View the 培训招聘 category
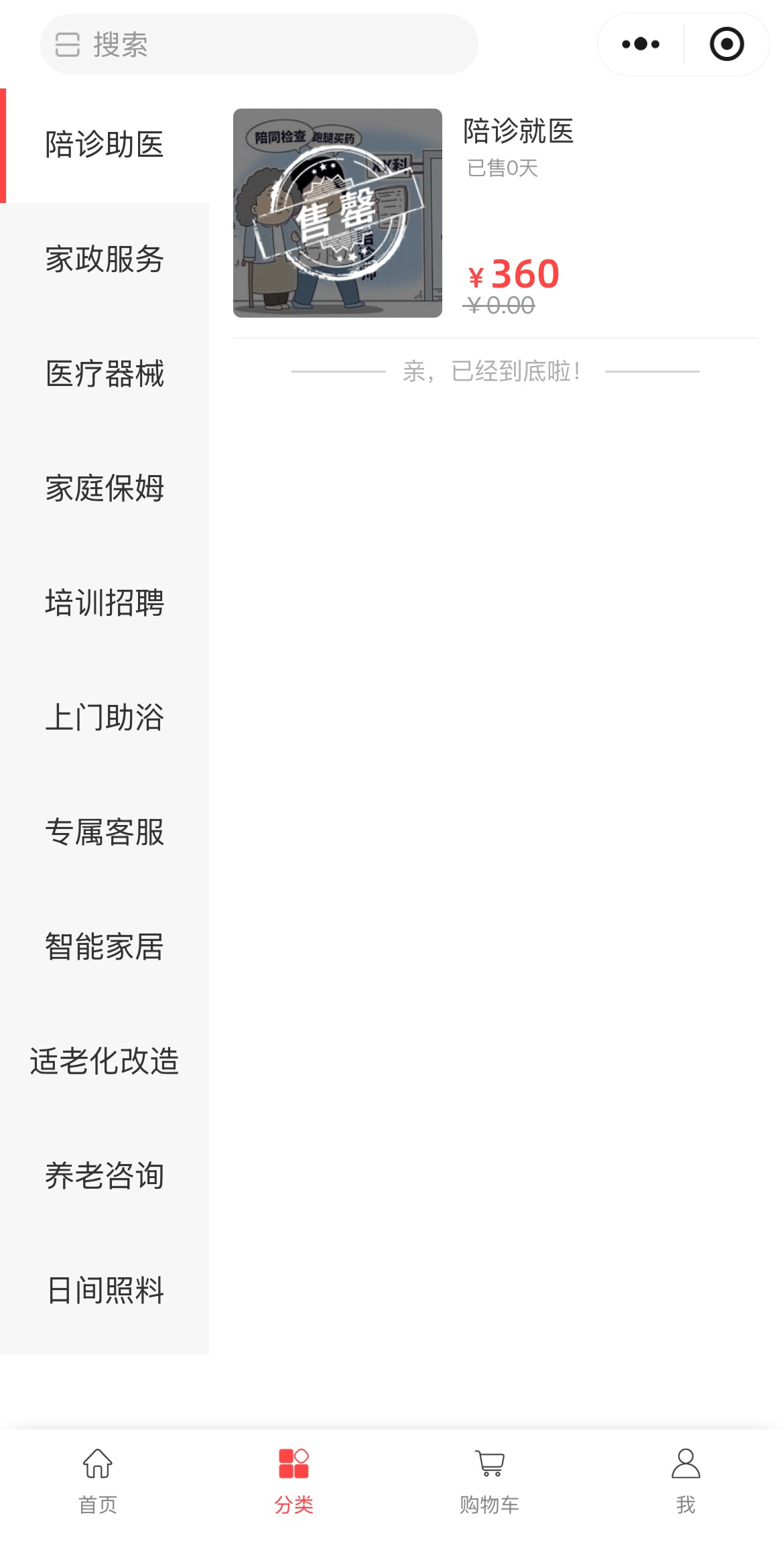 click(105, 604)
